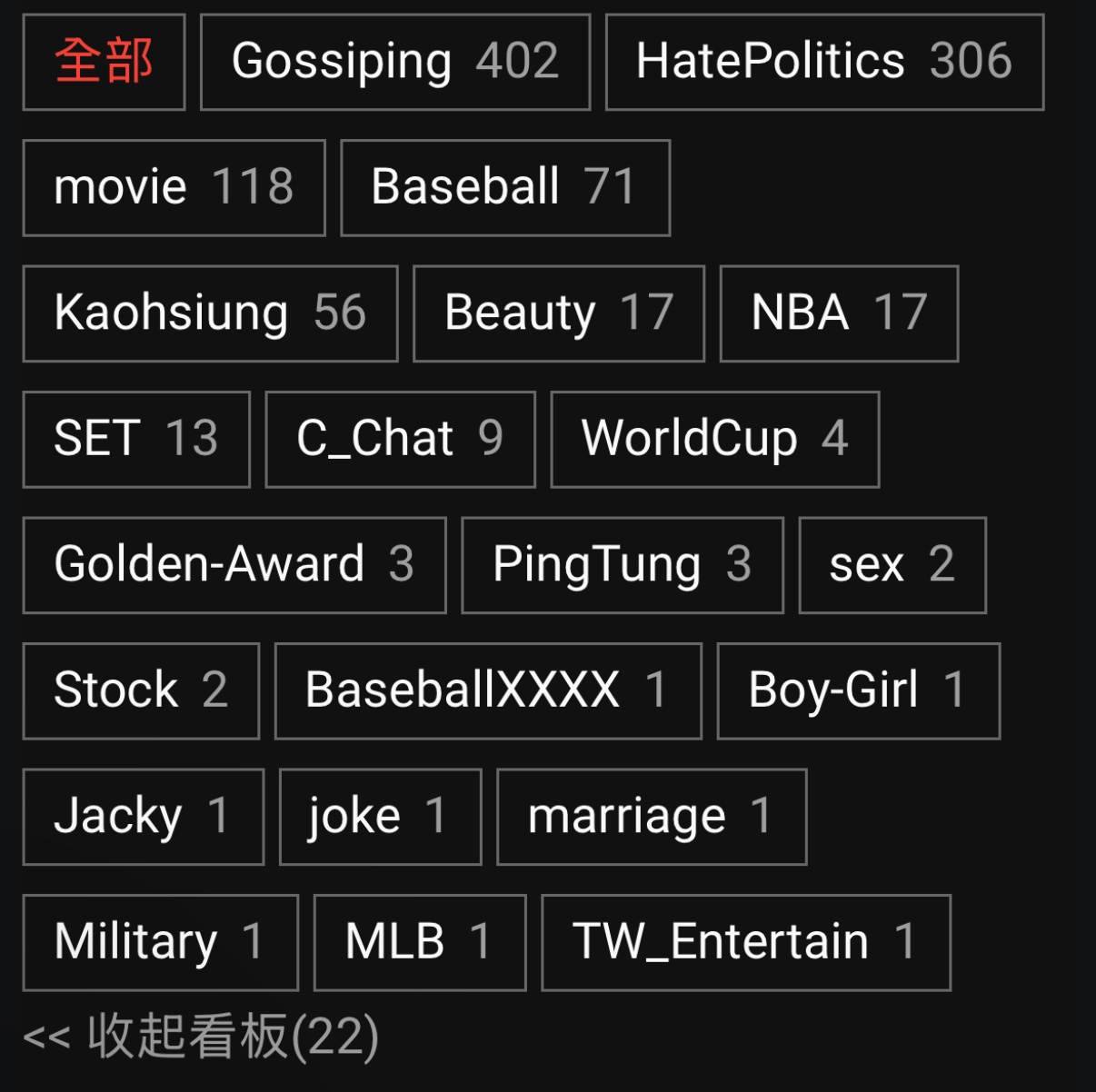Show joke board results
The width and height of the screenshot is (1096, 1092).
click(380, 816)
